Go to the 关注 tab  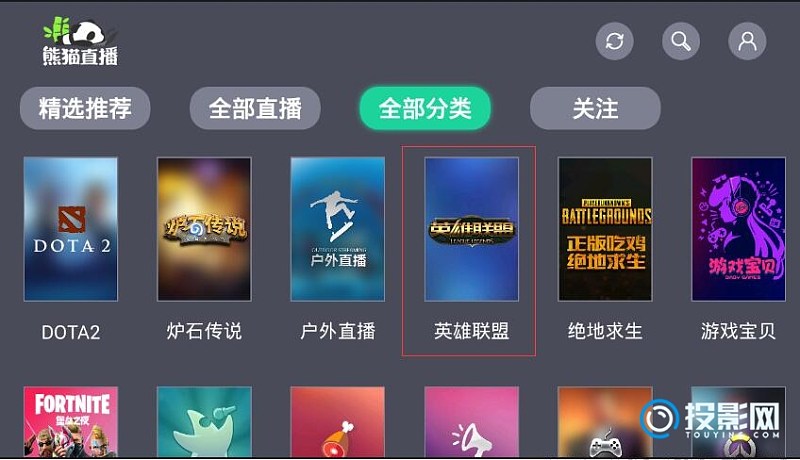(595, 108)
